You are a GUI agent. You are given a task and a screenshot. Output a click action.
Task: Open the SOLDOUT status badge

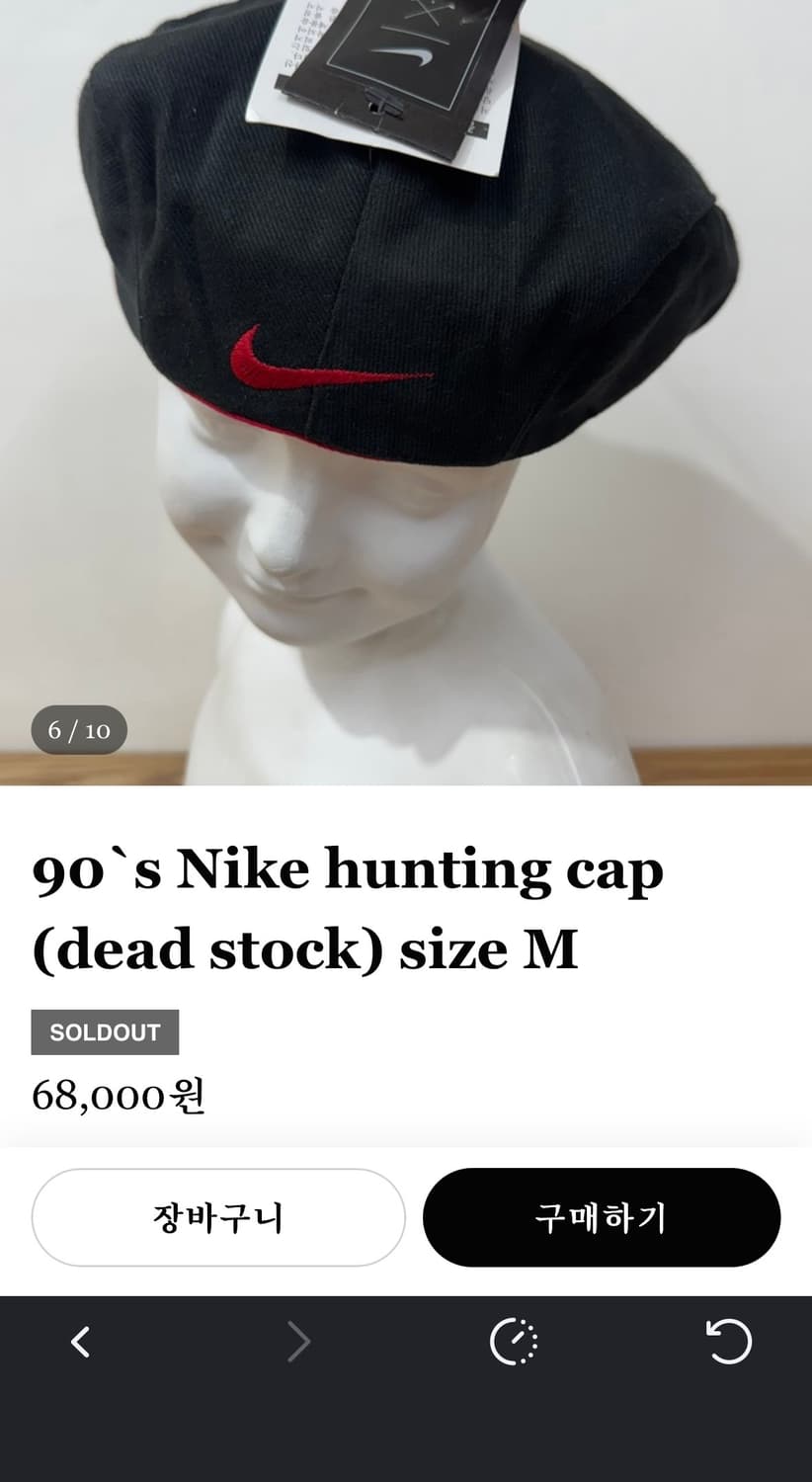click(x=105, y=1032)
